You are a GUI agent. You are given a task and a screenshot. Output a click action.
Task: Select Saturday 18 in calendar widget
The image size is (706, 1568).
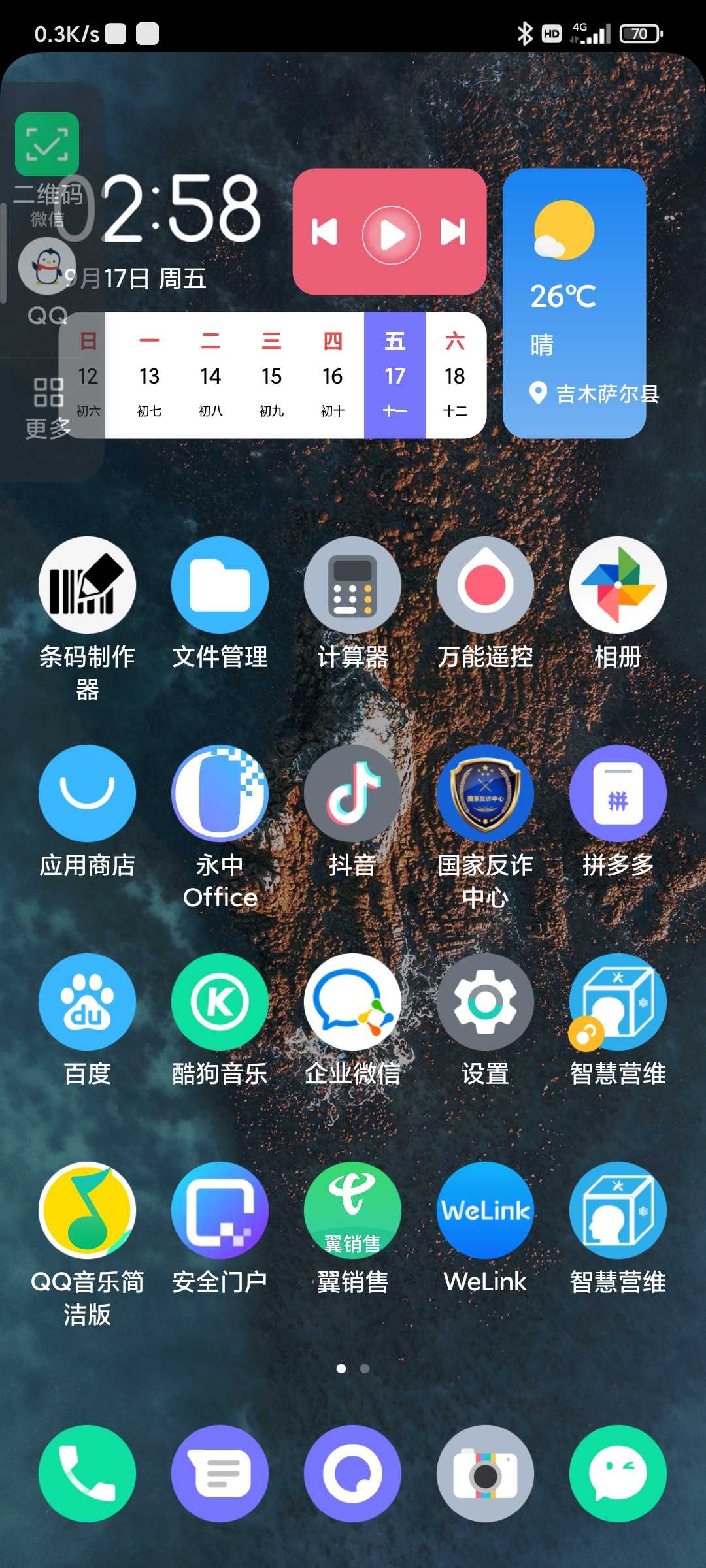click(455, 375)
